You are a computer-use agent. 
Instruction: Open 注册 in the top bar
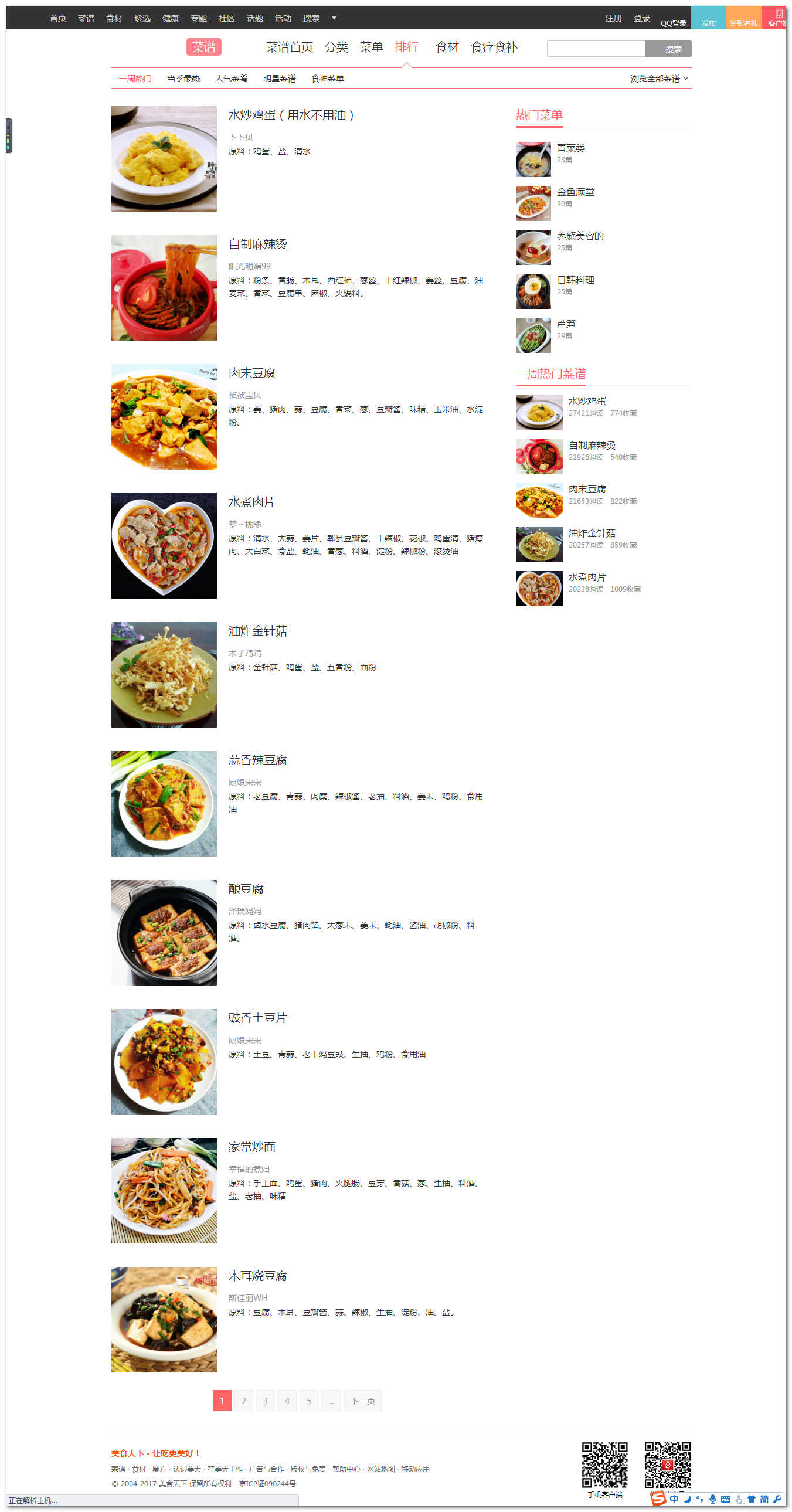pos(613,18)
